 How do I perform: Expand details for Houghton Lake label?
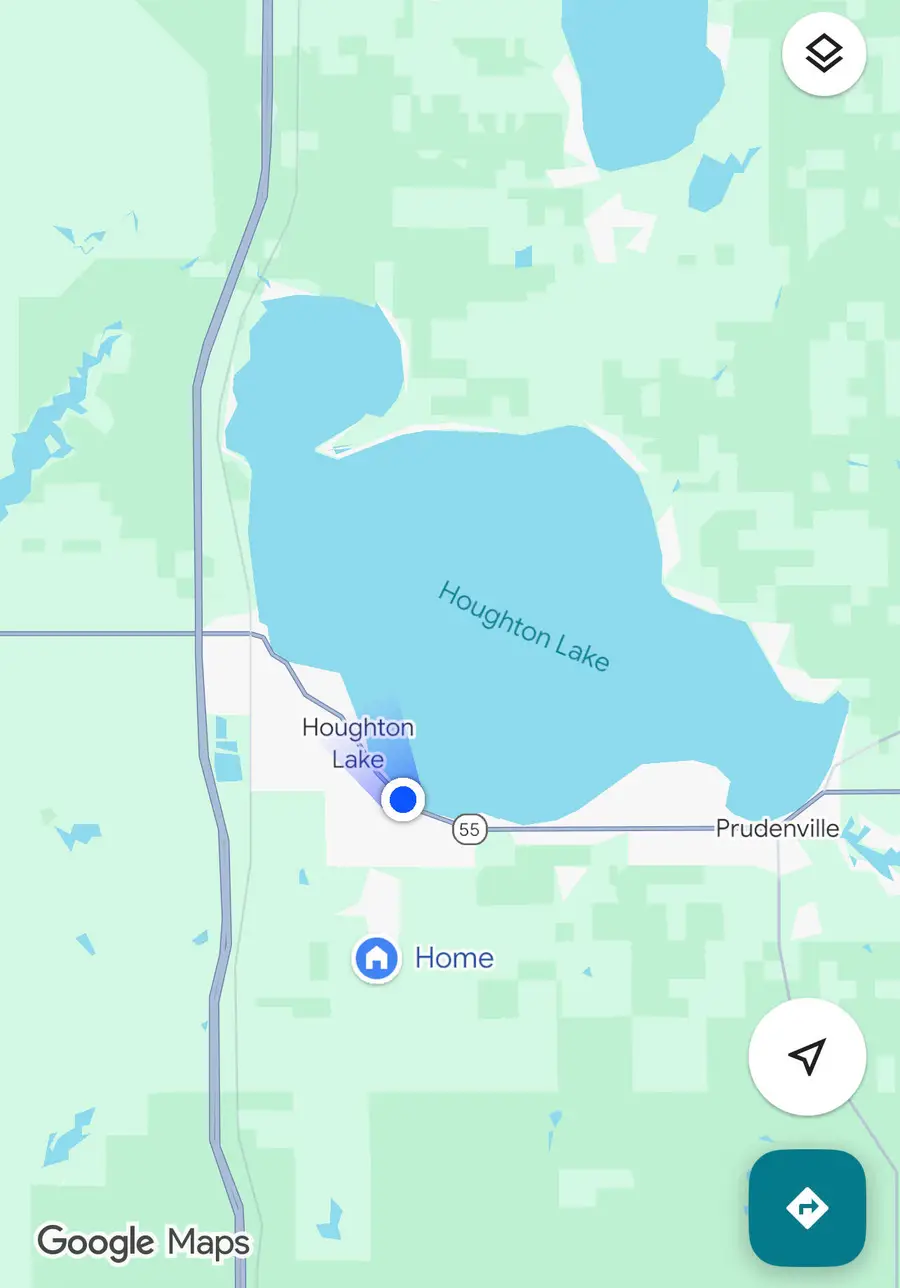click(x=358, y=743)
